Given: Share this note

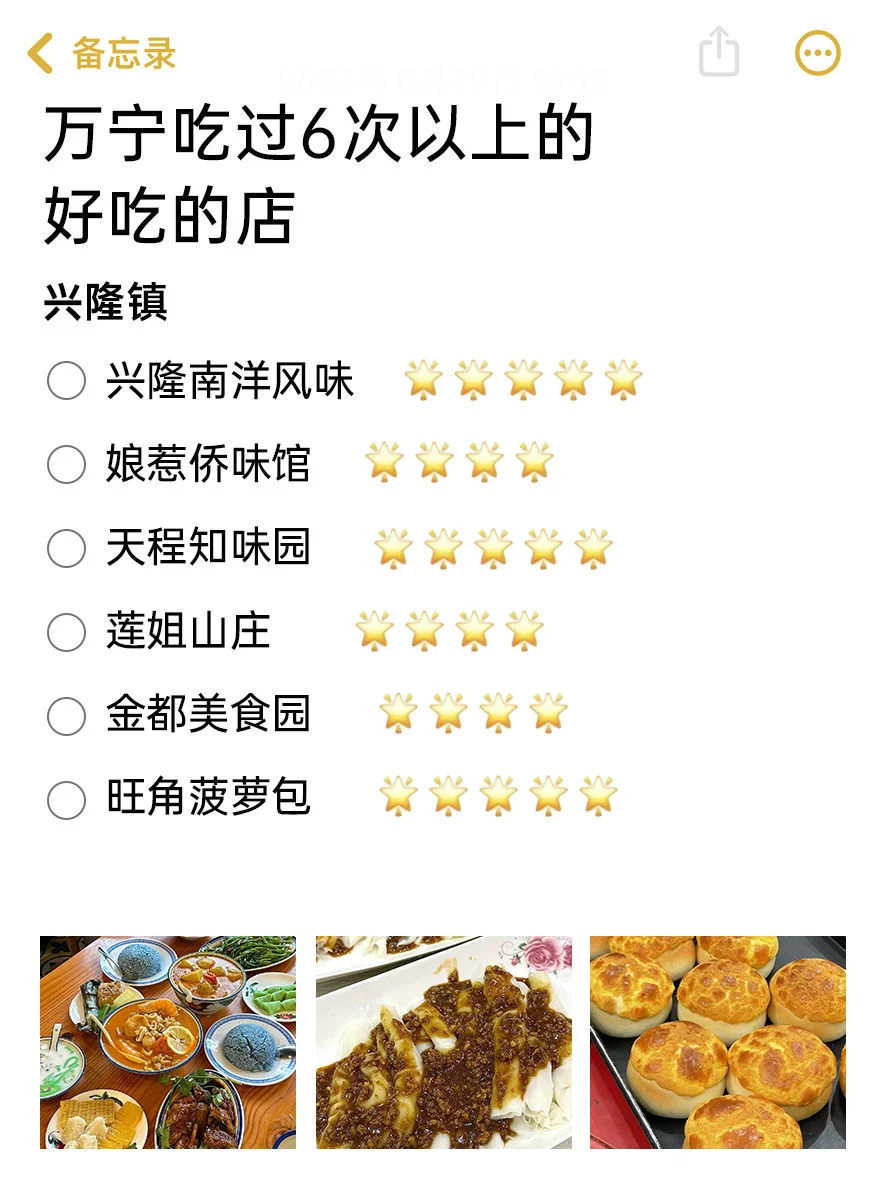Looking at the screenshot, I should (718, 52).
